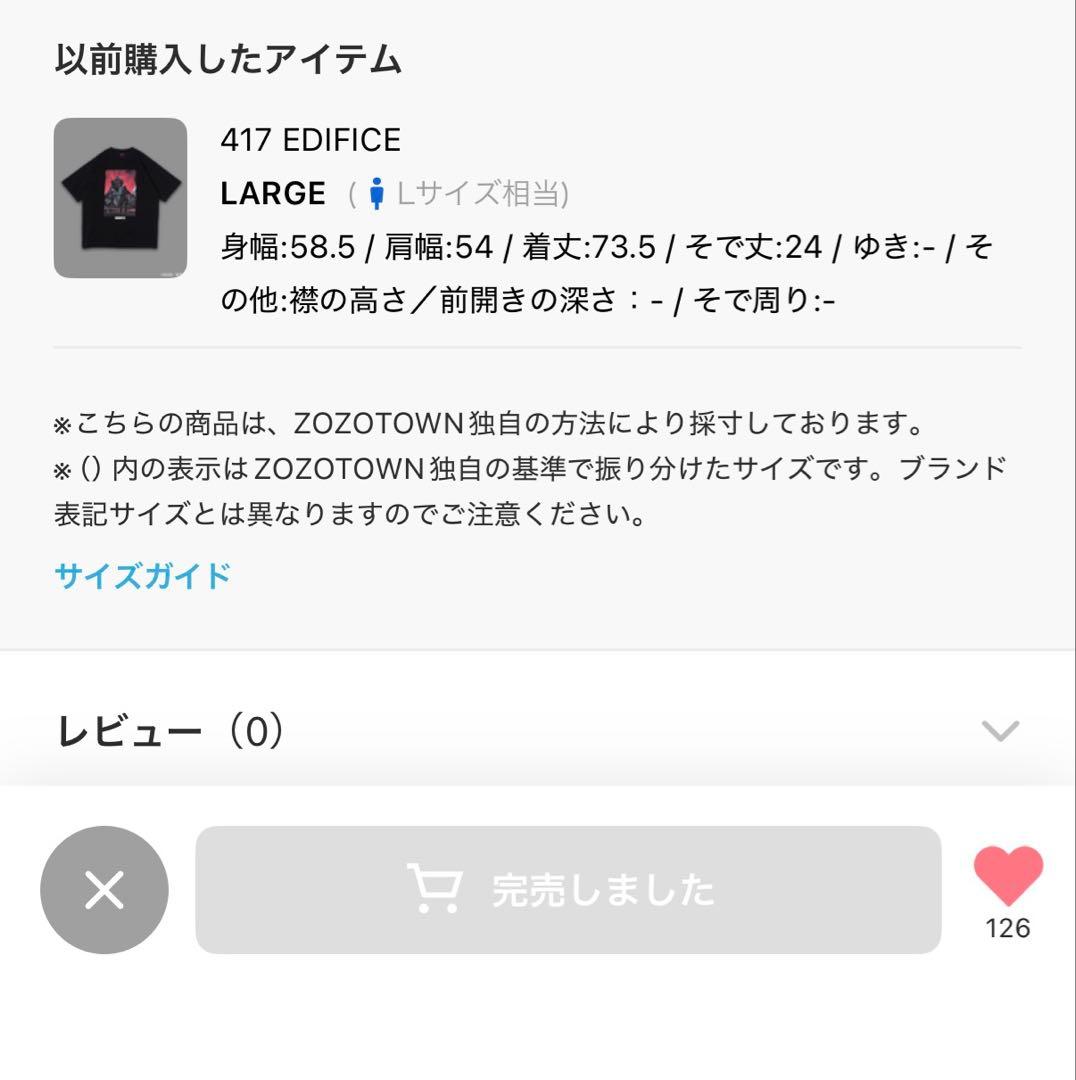
Task: Tap the LARGE size label
Action: pyautogui.click(x=271, y=192)
